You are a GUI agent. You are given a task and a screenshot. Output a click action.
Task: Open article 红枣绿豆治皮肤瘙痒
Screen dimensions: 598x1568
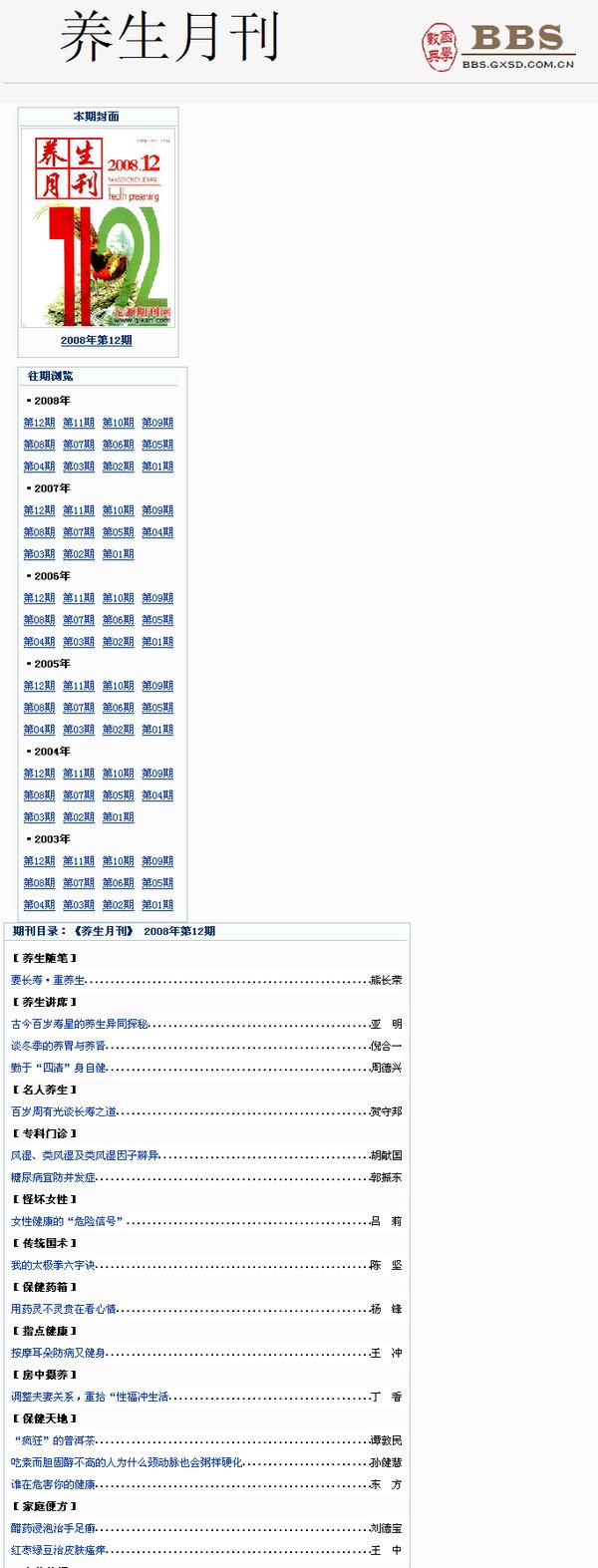[x=58, y=1551]
